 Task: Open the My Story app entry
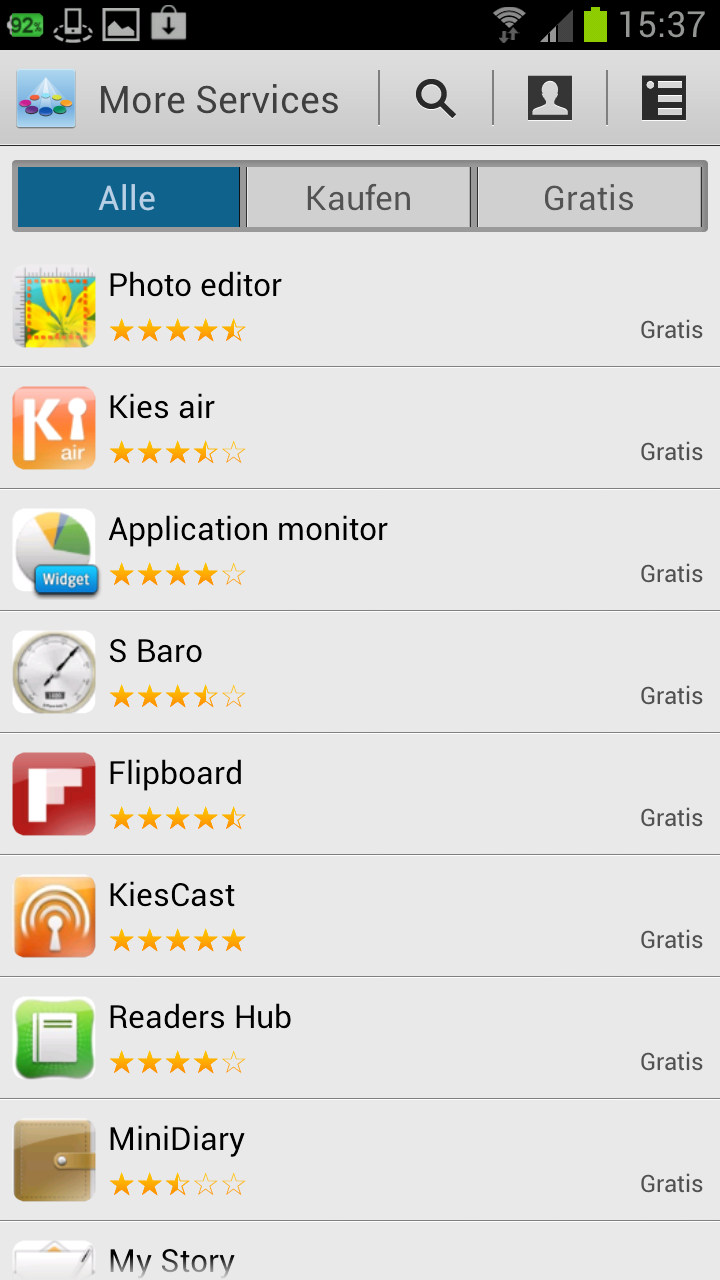tap(360, 1257)
